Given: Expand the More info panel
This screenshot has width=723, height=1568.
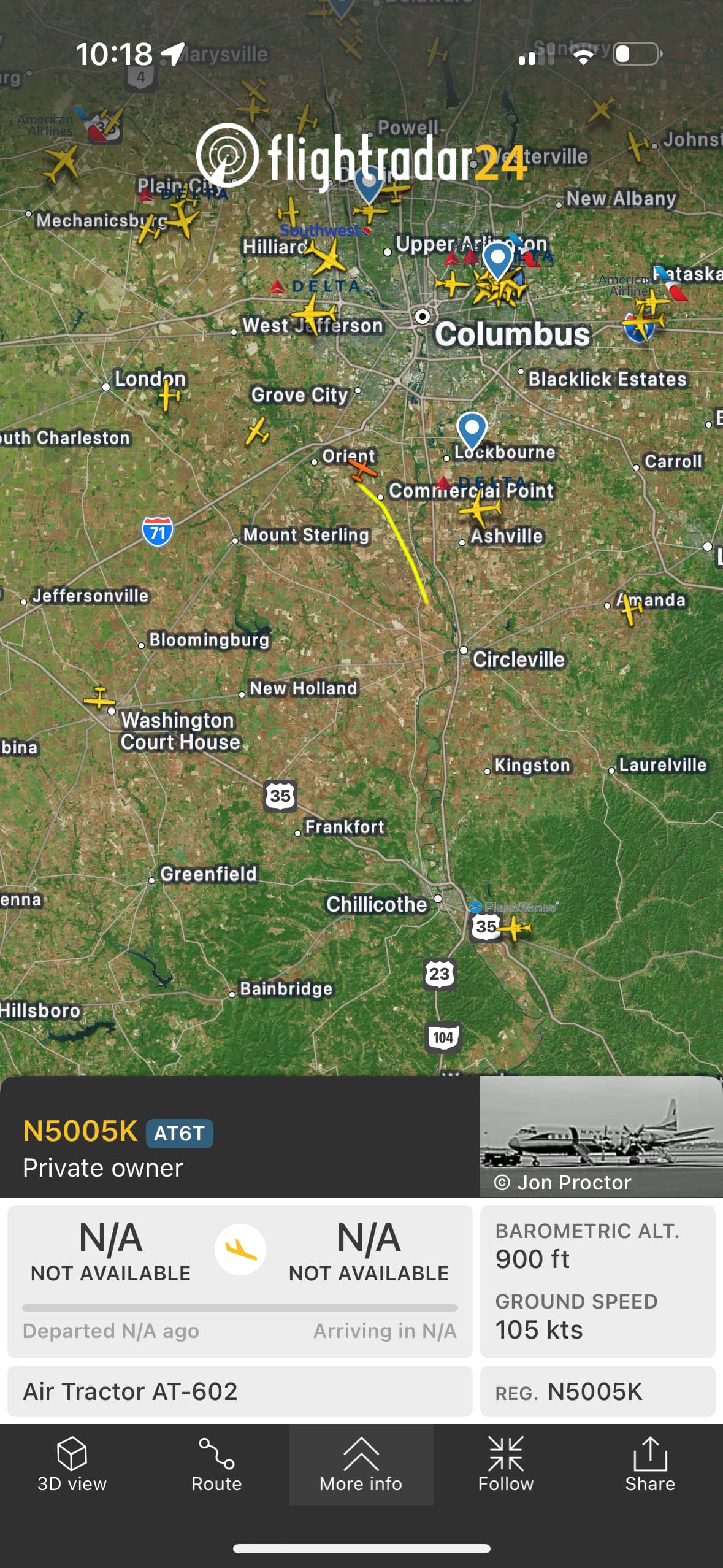Looking at the screenshot, I should [x=361, y=1465].
